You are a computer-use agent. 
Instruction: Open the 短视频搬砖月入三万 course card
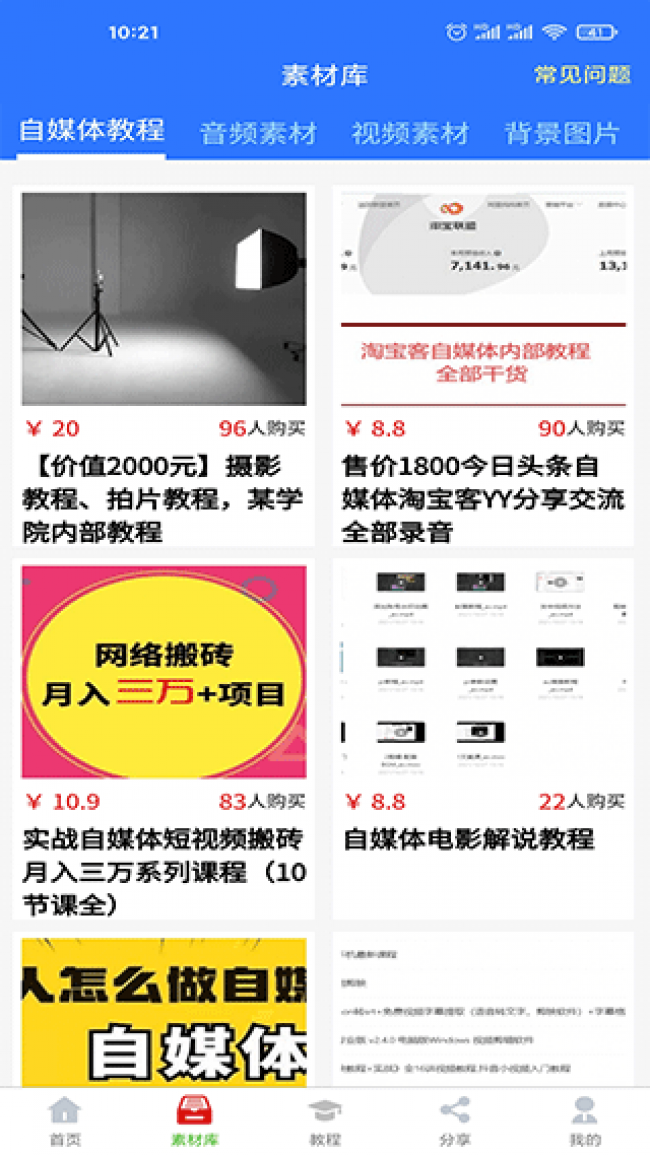[x=164, y=740]
